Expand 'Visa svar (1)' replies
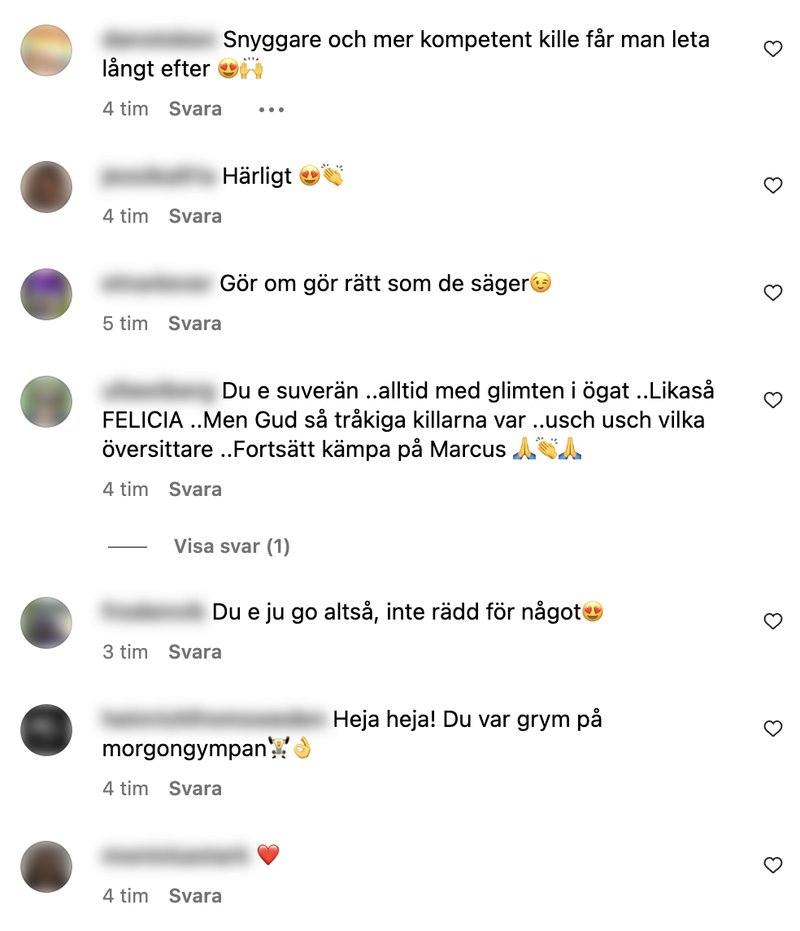Image resolution: width=800 pixels, height=931 pixels. [231, 547]
